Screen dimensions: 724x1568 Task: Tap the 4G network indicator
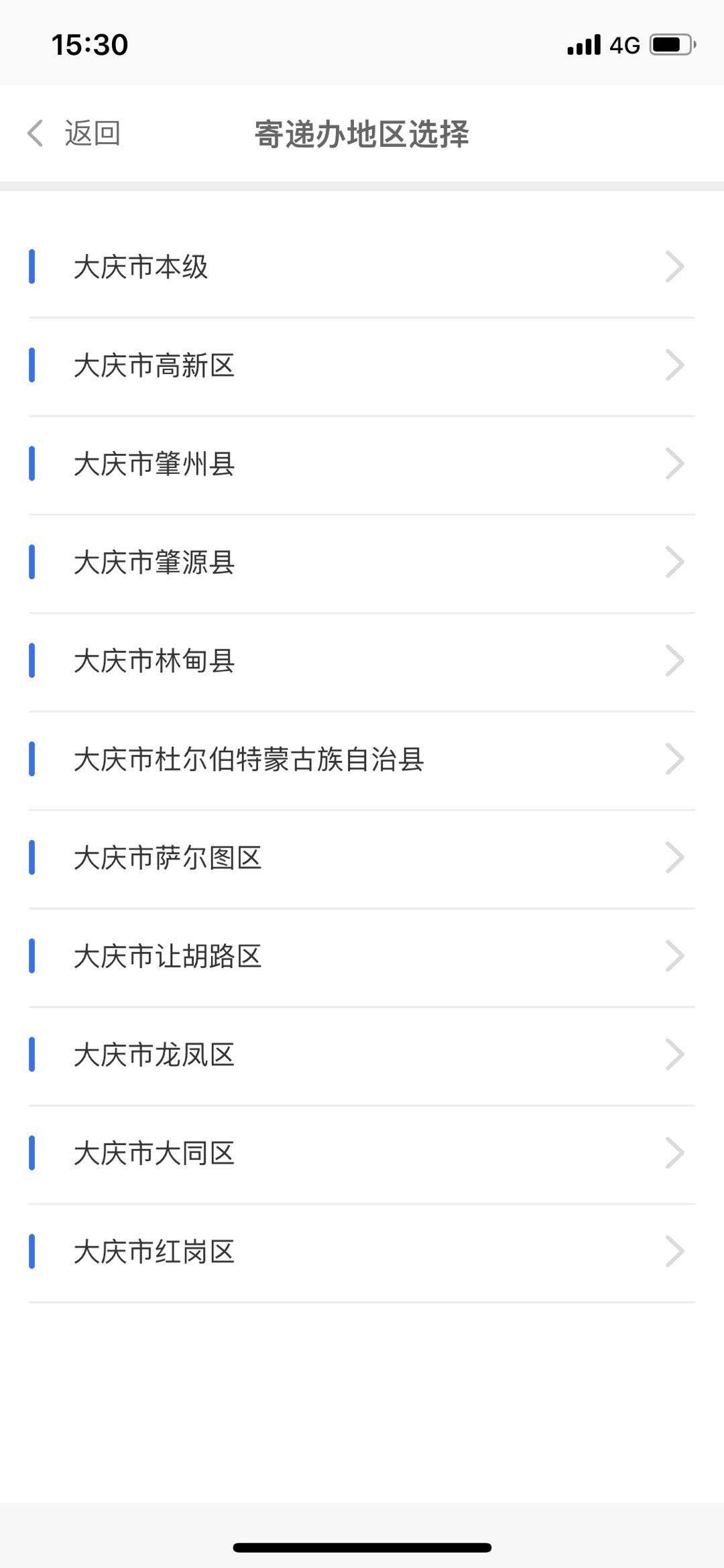click(x=624, y=43)
